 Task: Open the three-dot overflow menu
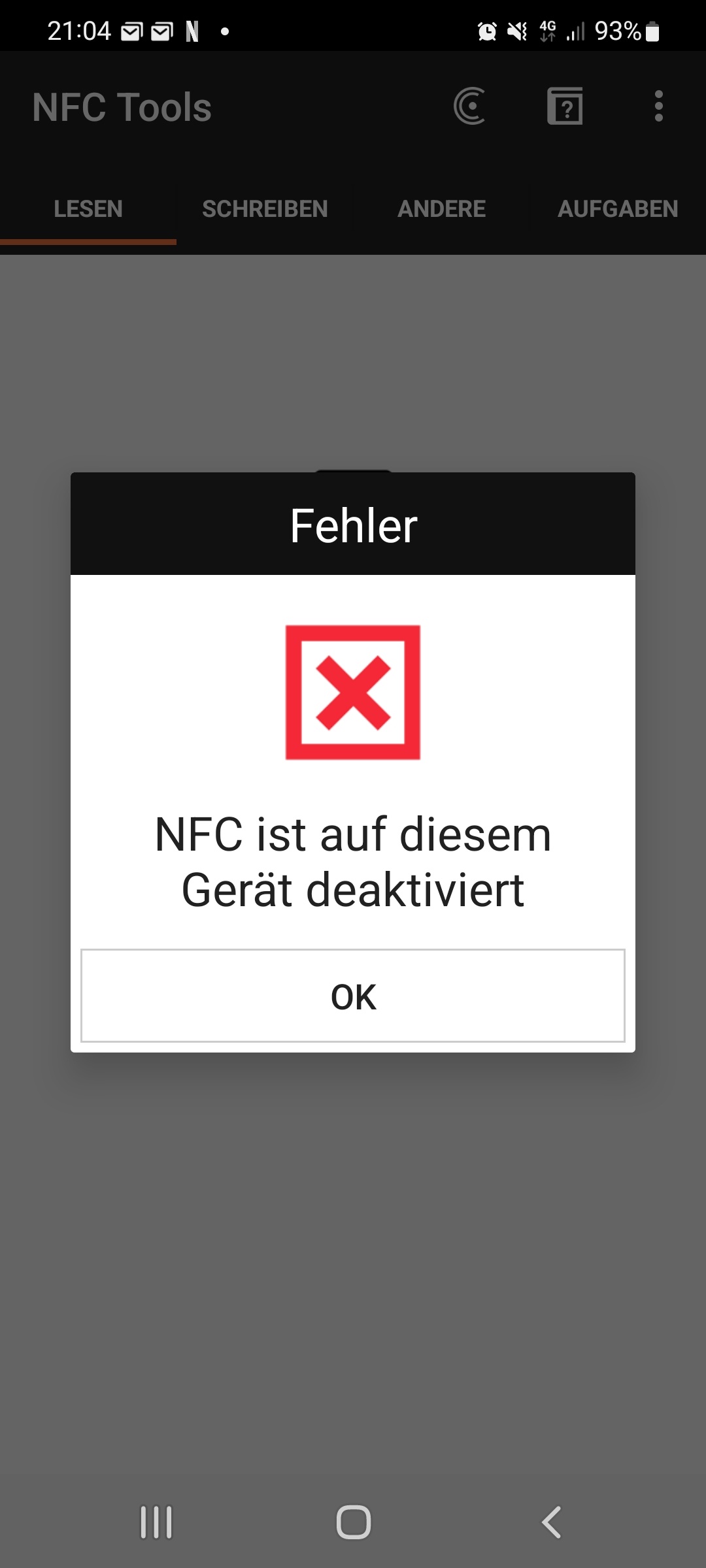tap(658, 106)
